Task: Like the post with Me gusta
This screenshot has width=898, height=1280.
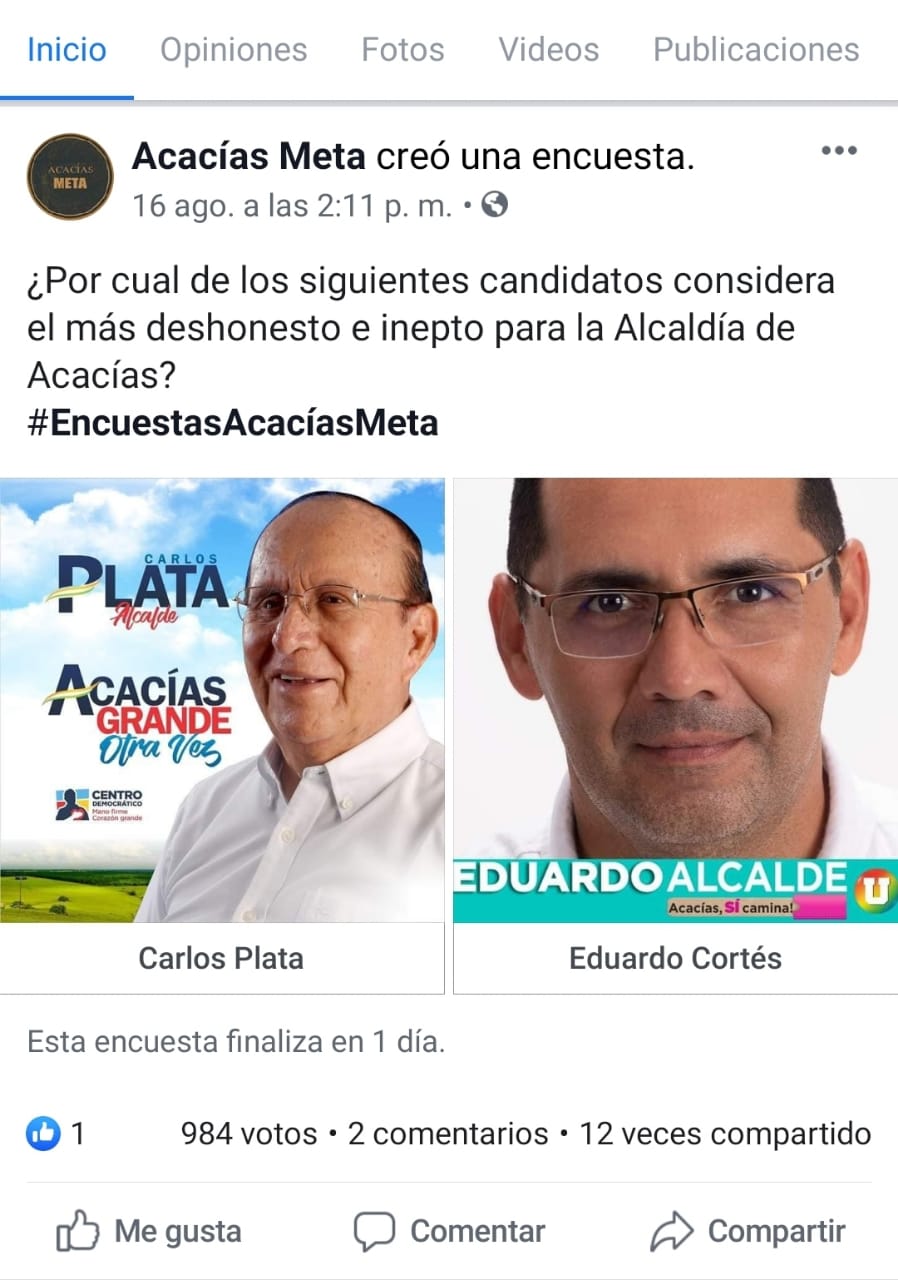Action: [150, 1231]
